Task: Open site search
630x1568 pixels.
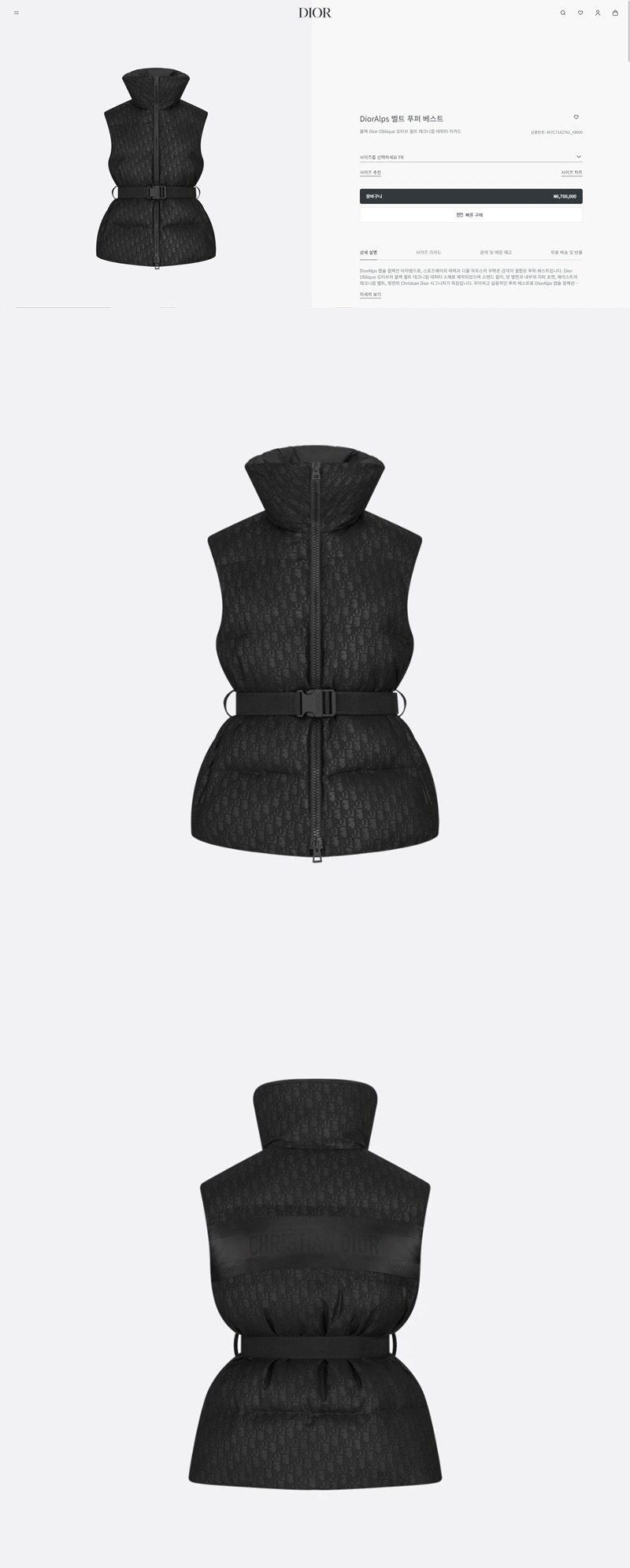Action: pos(562,13)
